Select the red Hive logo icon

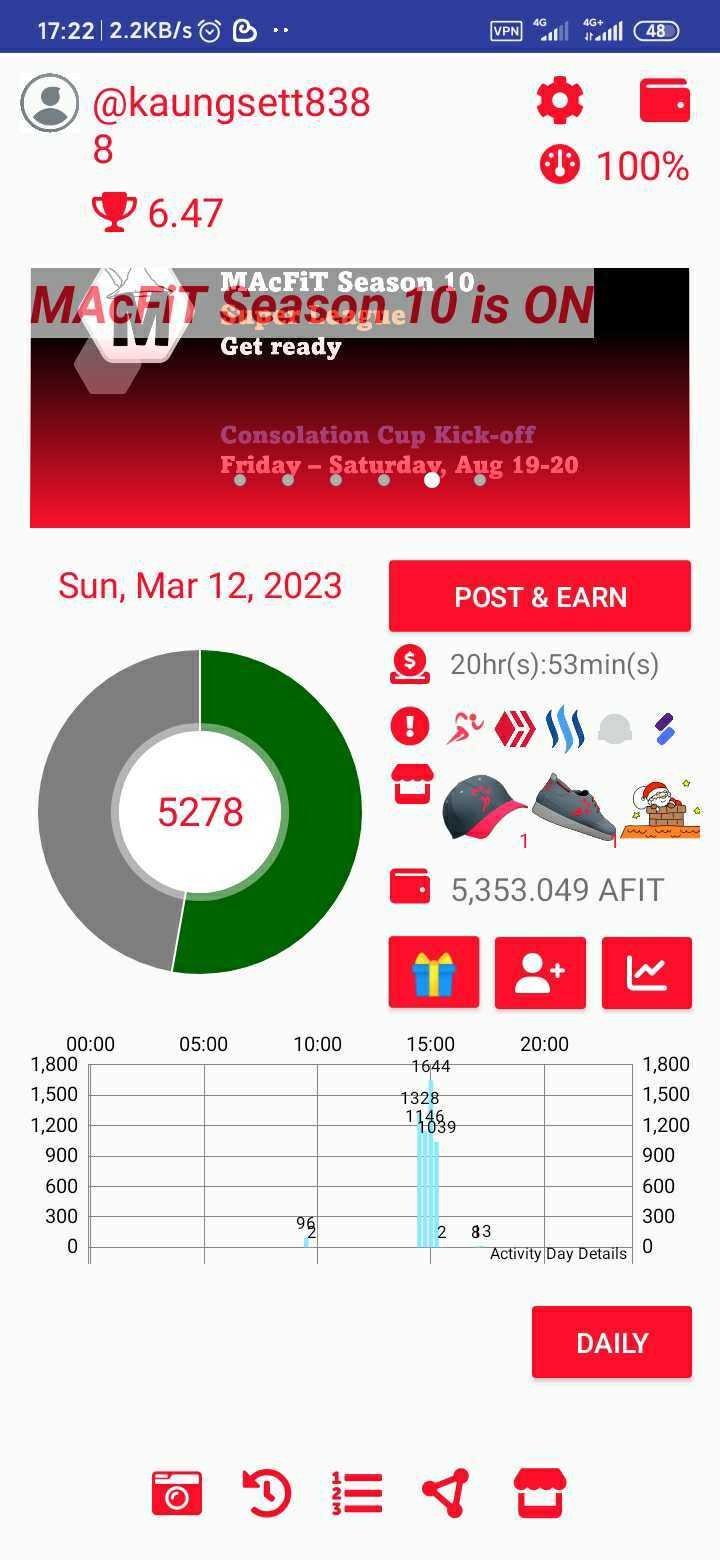point(515,727)
